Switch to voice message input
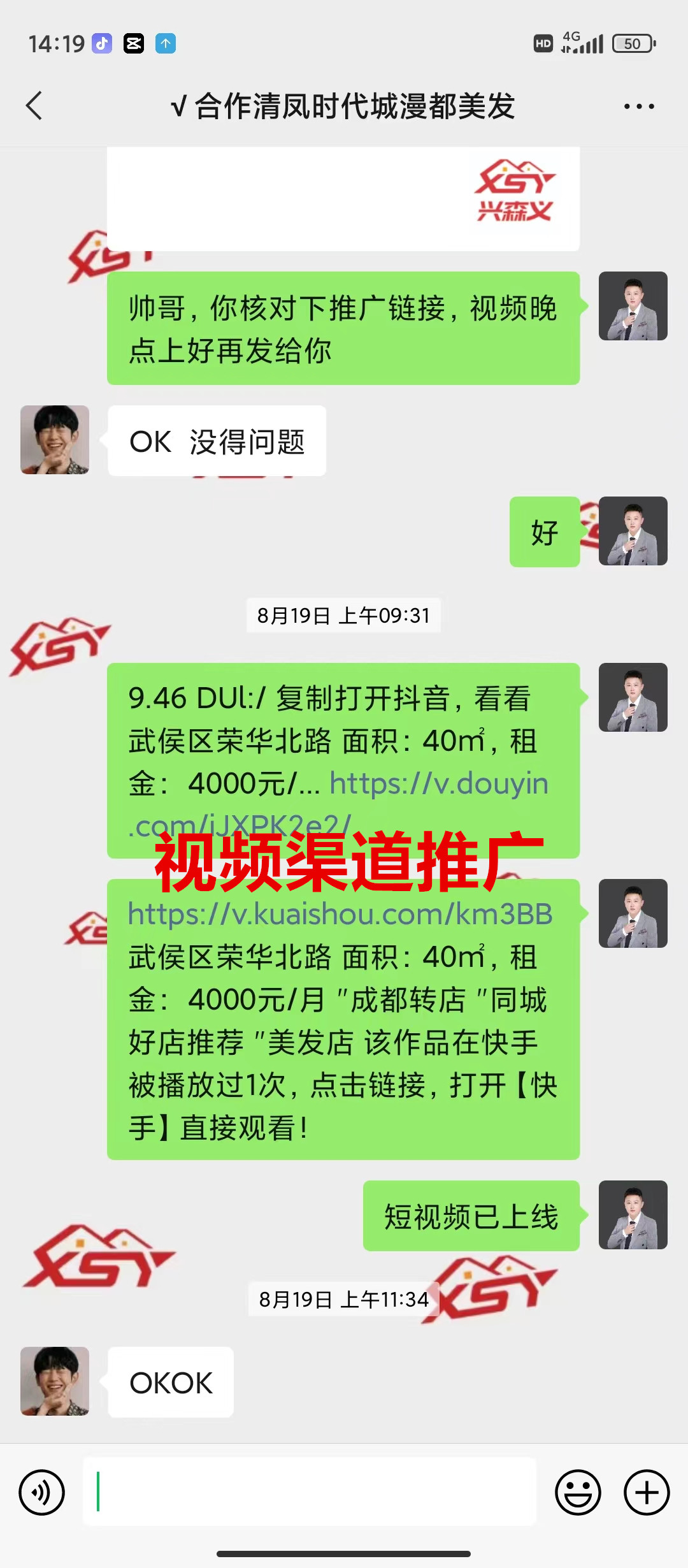Image resolution: width=688 pixels, height=1568 pixels. click(42, 1492)
